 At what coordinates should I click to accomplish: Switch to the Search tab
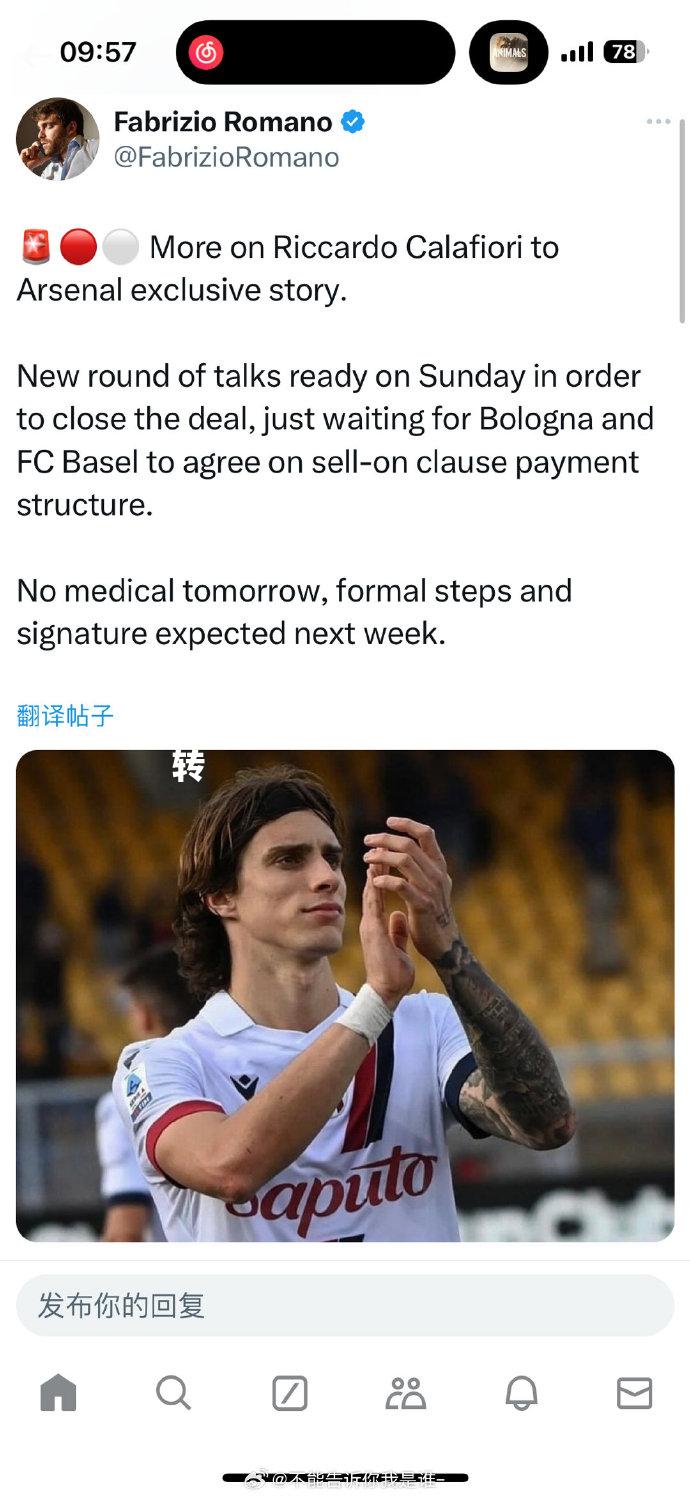[x=173, y=1392]
